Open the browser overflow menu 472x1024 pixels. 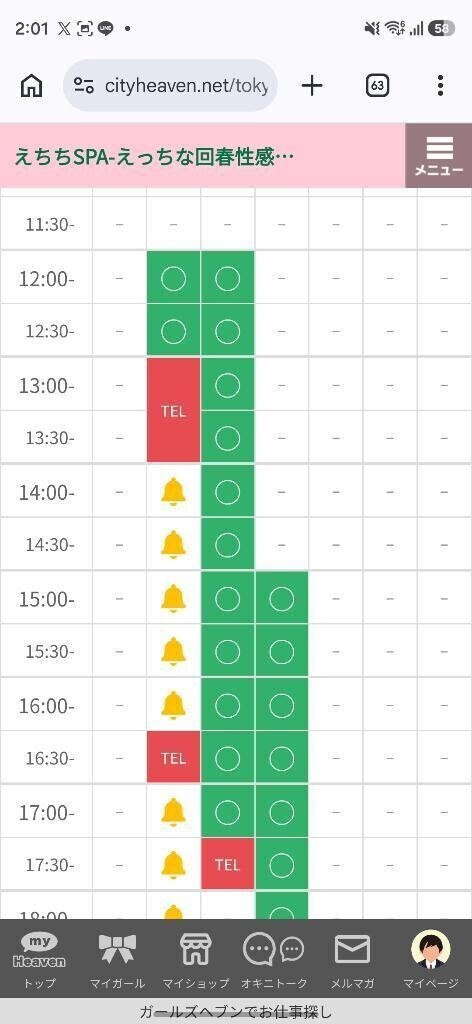[x=441, y=86]
